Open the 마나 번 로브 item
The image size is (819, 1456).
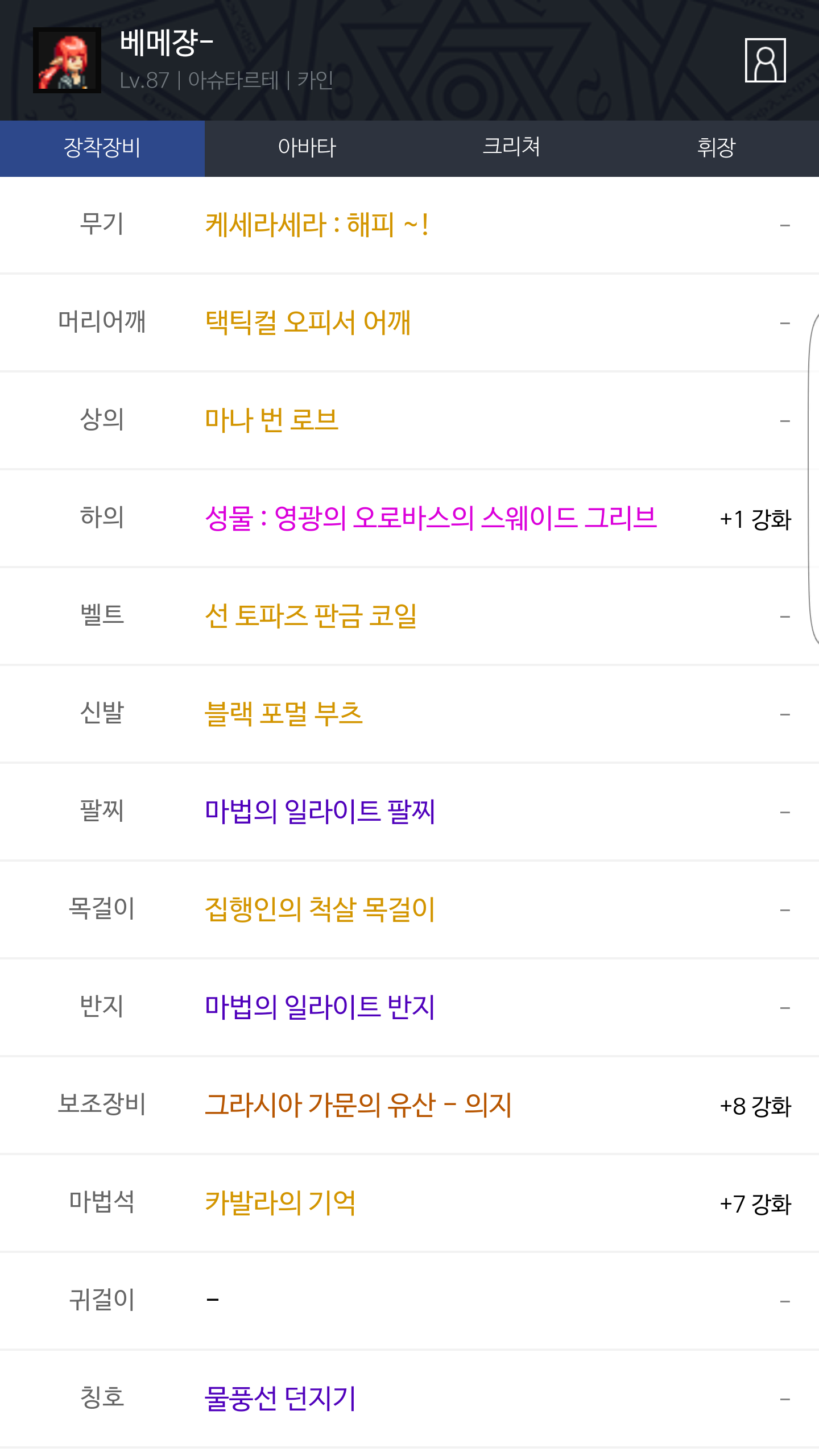click(x=271, y=420)
